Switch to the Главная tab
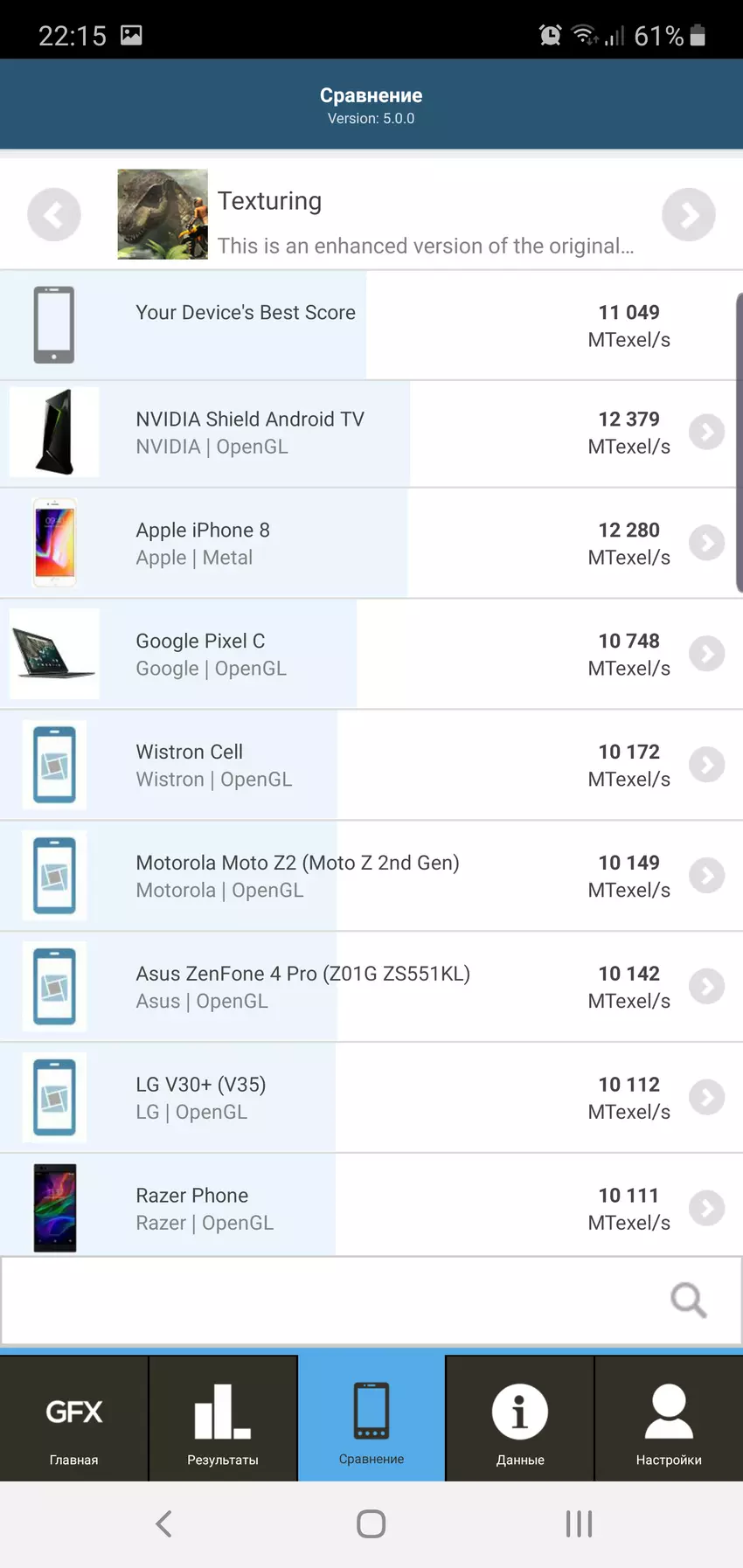The image size is (743, 1568). [x=74, y=1419]
